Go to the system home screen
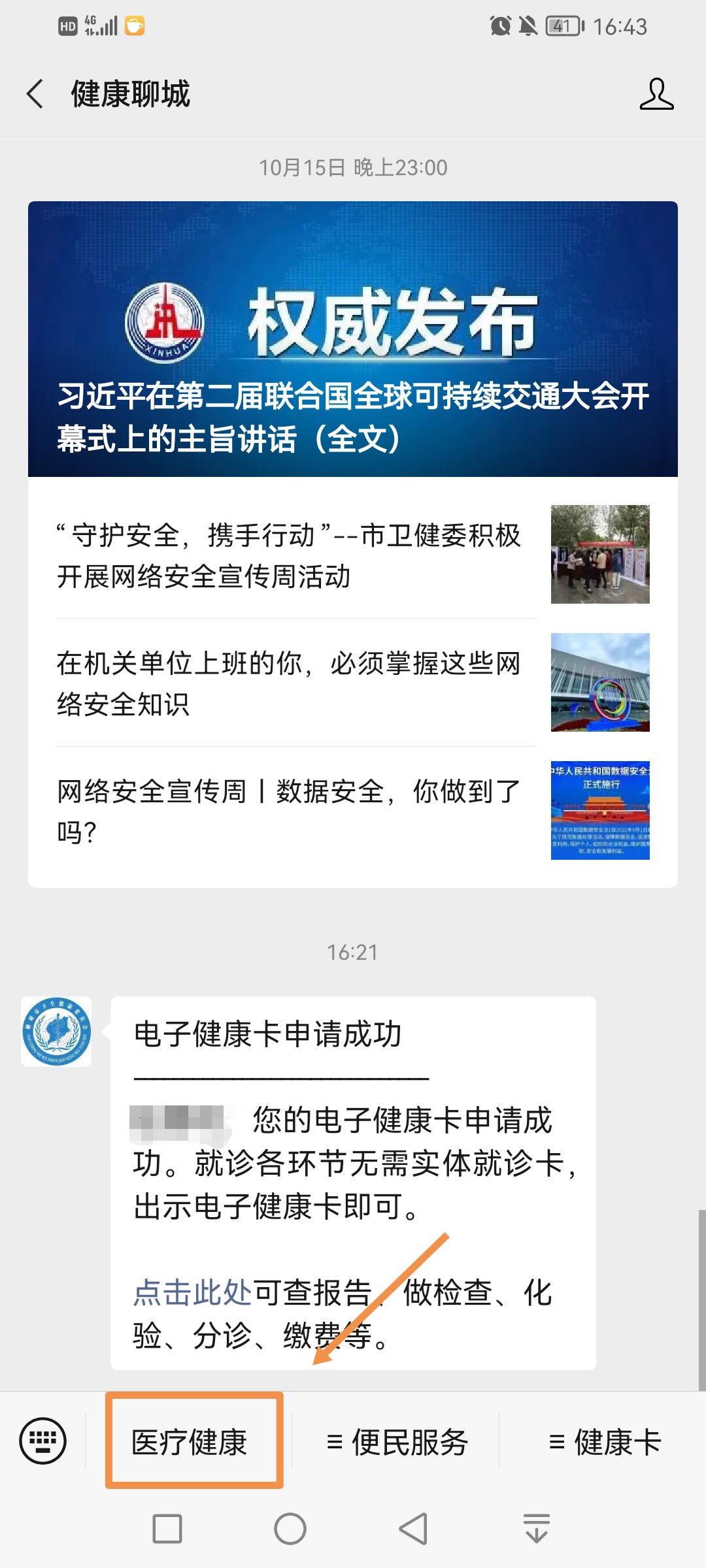This screenshot has width=706, height=1568. point(290,1529)
